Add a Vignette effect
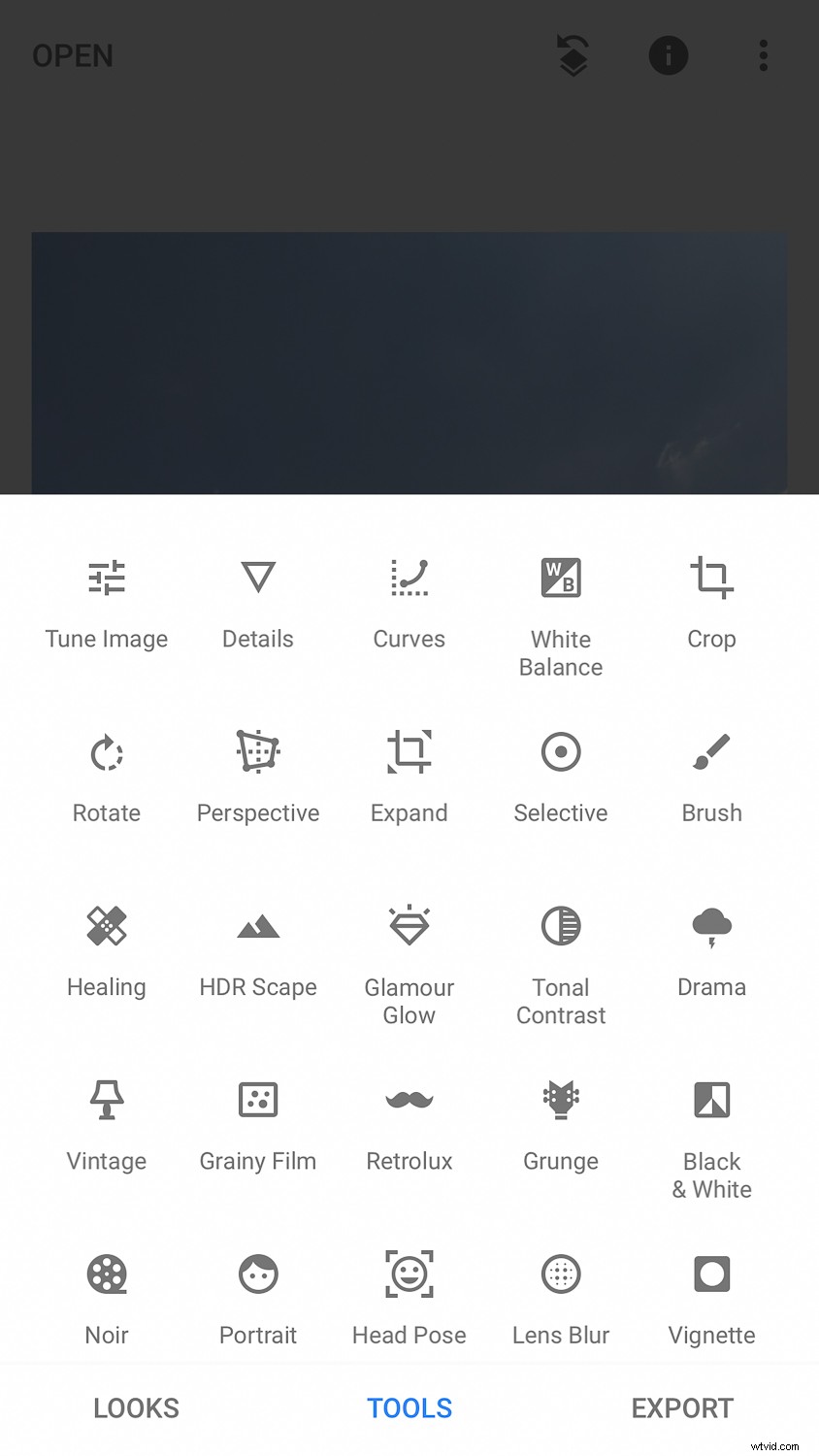Viewport: 819px width, 1456px height. point(711,1297)
